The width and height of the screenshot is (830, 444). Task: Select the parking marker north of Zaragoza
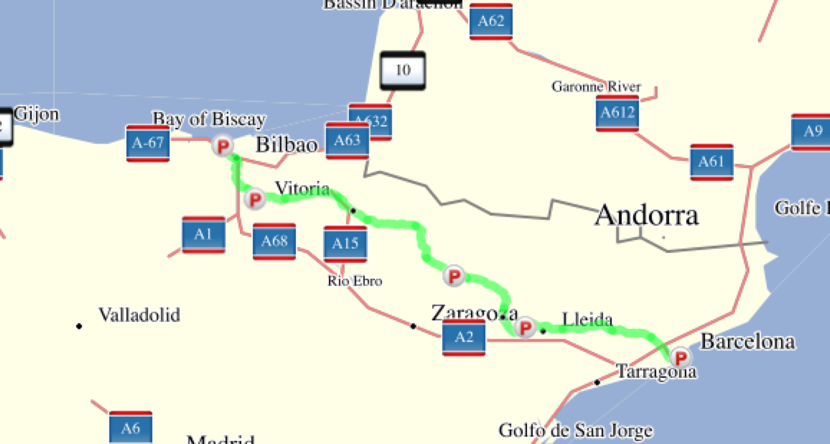pyautogui.click(x=454, y=276)
